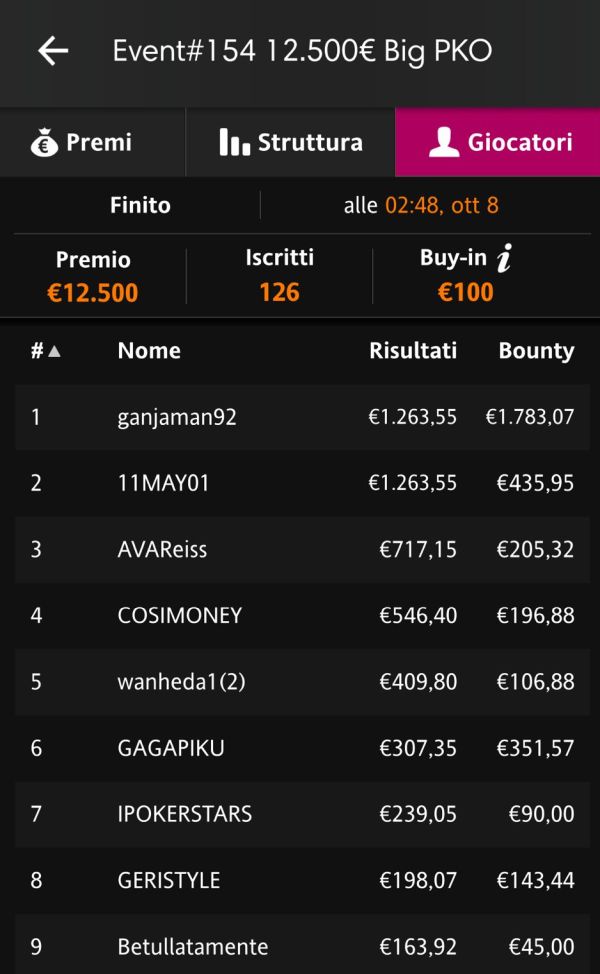Viewport: 600px width, 974px height.
Task: Select GERISTYLE in the list
Action: coord(302,880)
